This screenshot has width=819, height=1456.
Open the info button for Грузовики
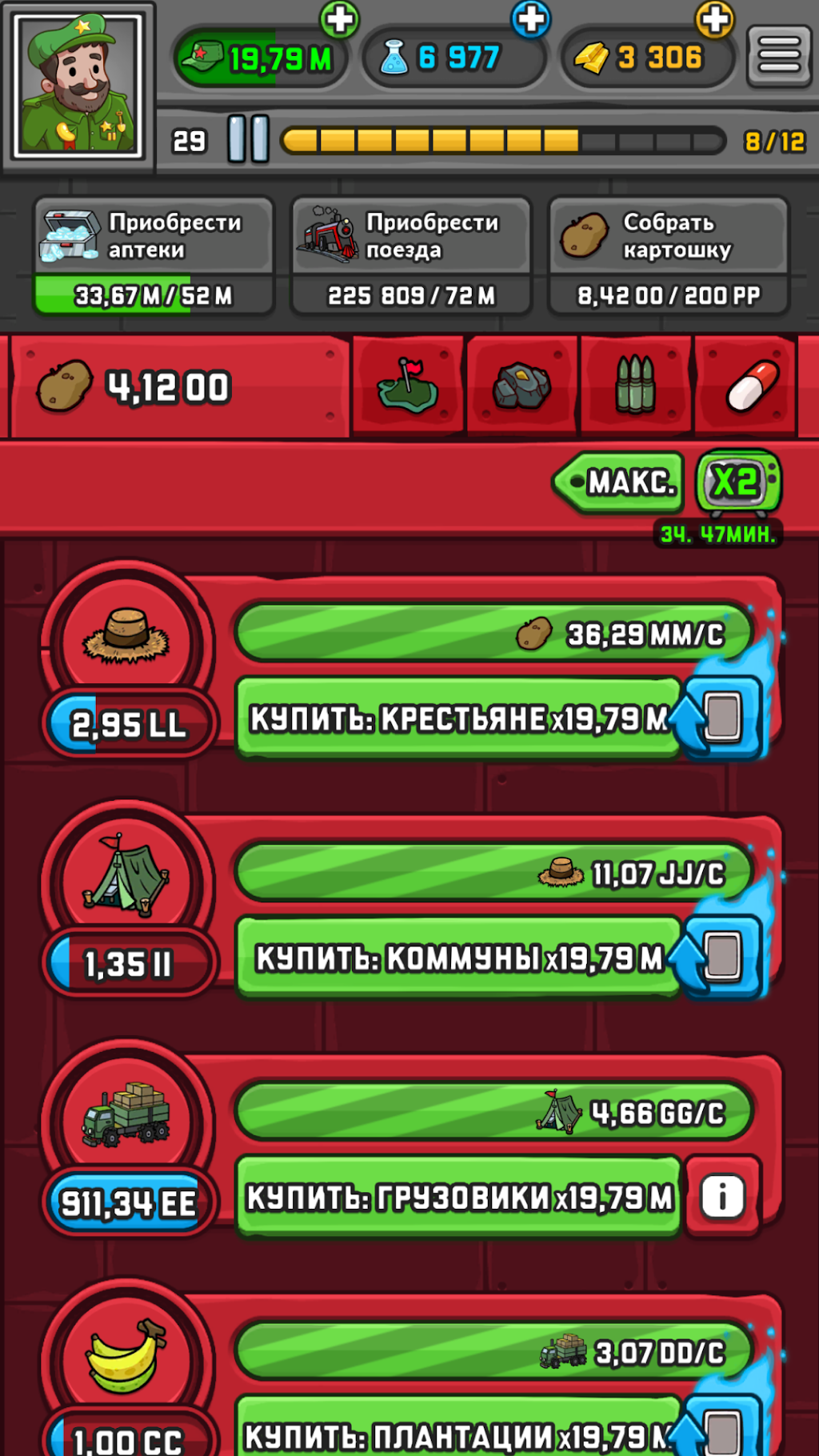pos(722,1197)
